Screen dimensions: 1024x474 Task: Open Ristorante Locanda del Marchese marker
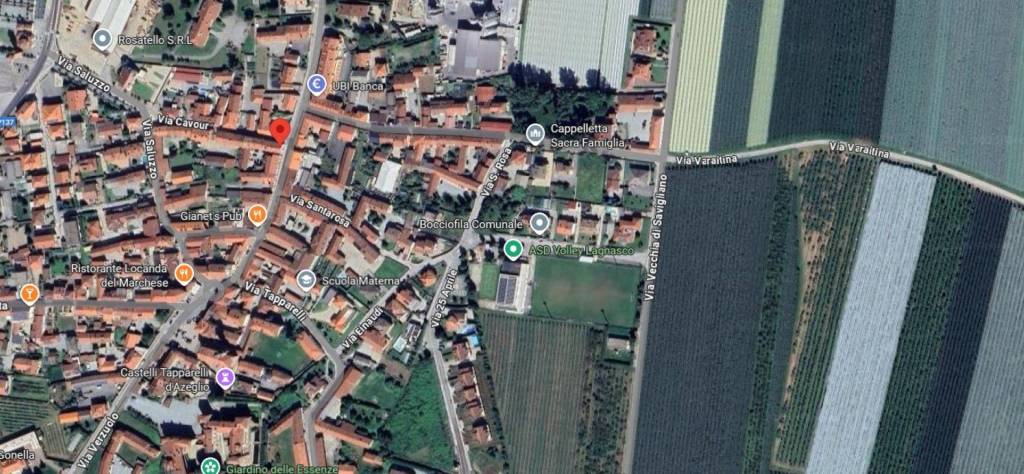tap(183, 272)
